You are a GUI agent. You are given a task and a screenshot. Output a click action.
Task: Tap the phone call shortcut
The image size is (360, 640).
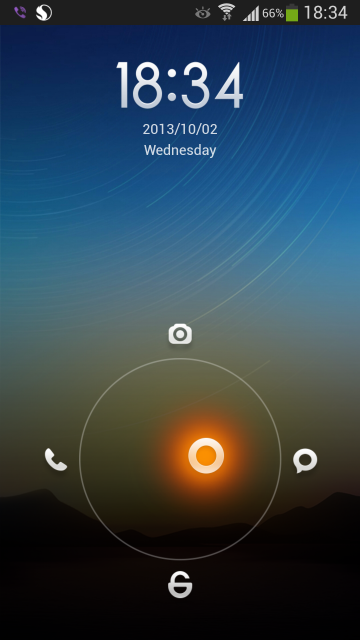click(x=56, y=460)
